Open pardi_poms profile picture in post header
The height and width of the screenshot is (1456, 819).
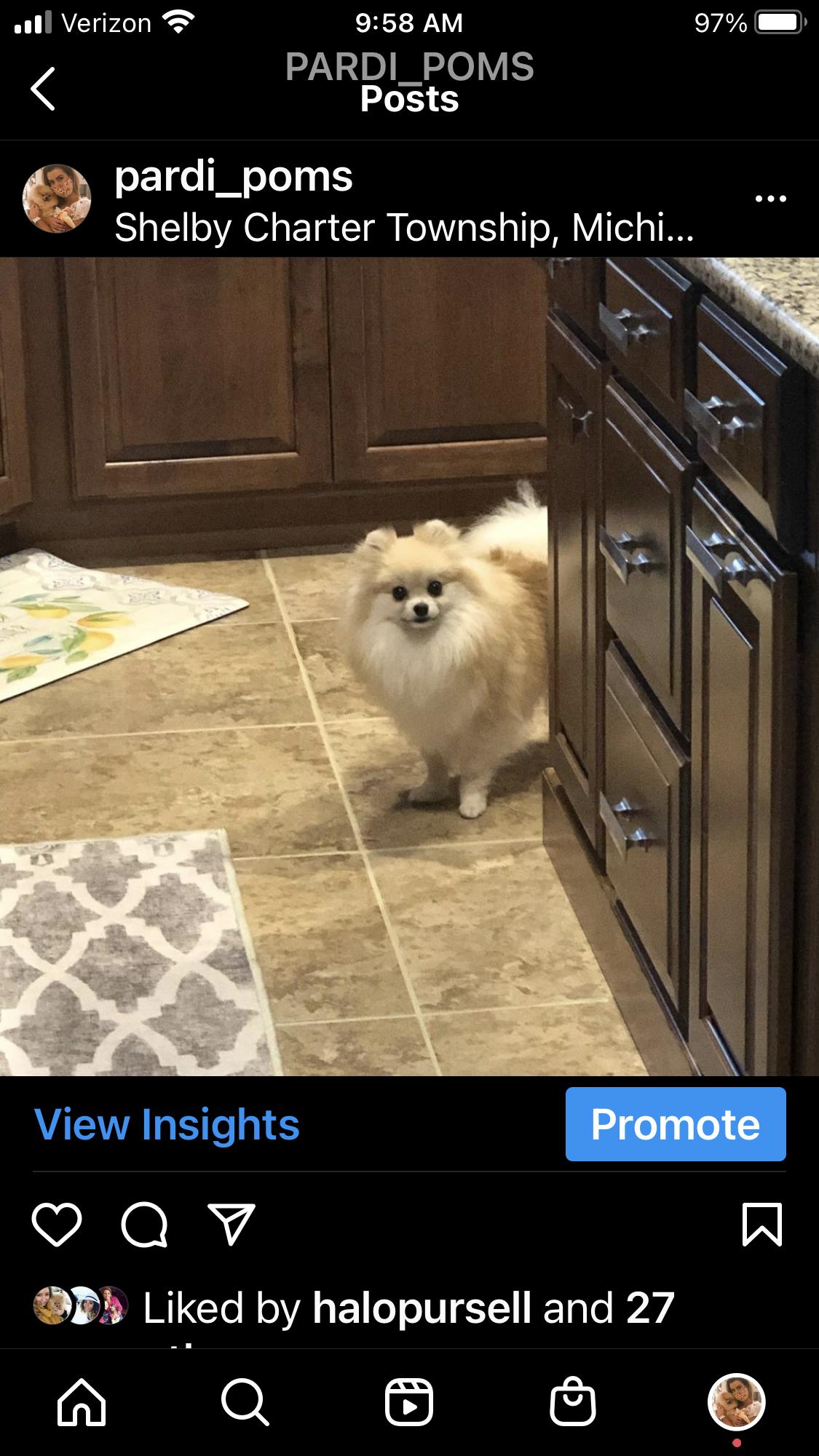(x=57, y=199)
